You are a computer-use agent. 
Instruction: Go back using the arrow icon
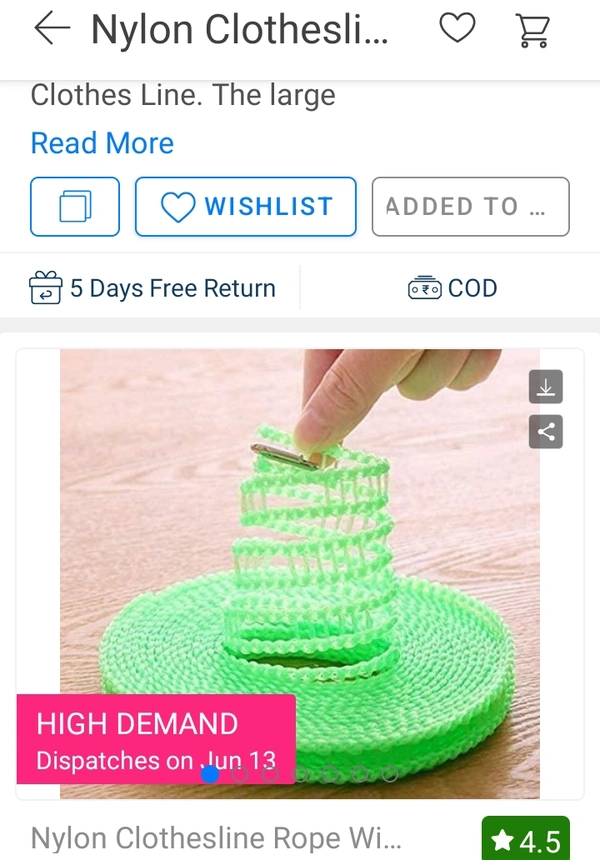pyautogui.click(x=51, y=30)
